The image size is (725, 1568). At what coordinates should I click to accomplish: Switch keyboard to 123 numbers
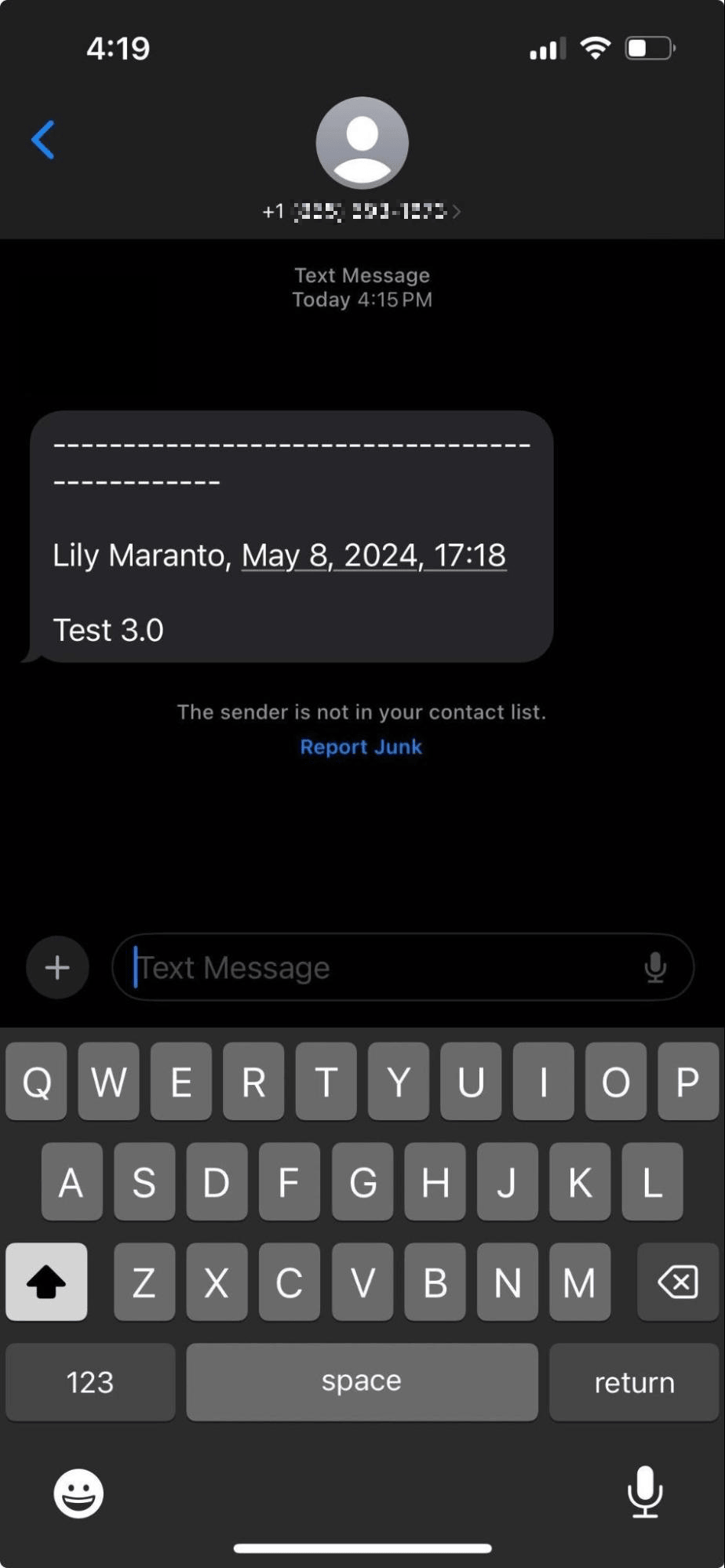90,1381
